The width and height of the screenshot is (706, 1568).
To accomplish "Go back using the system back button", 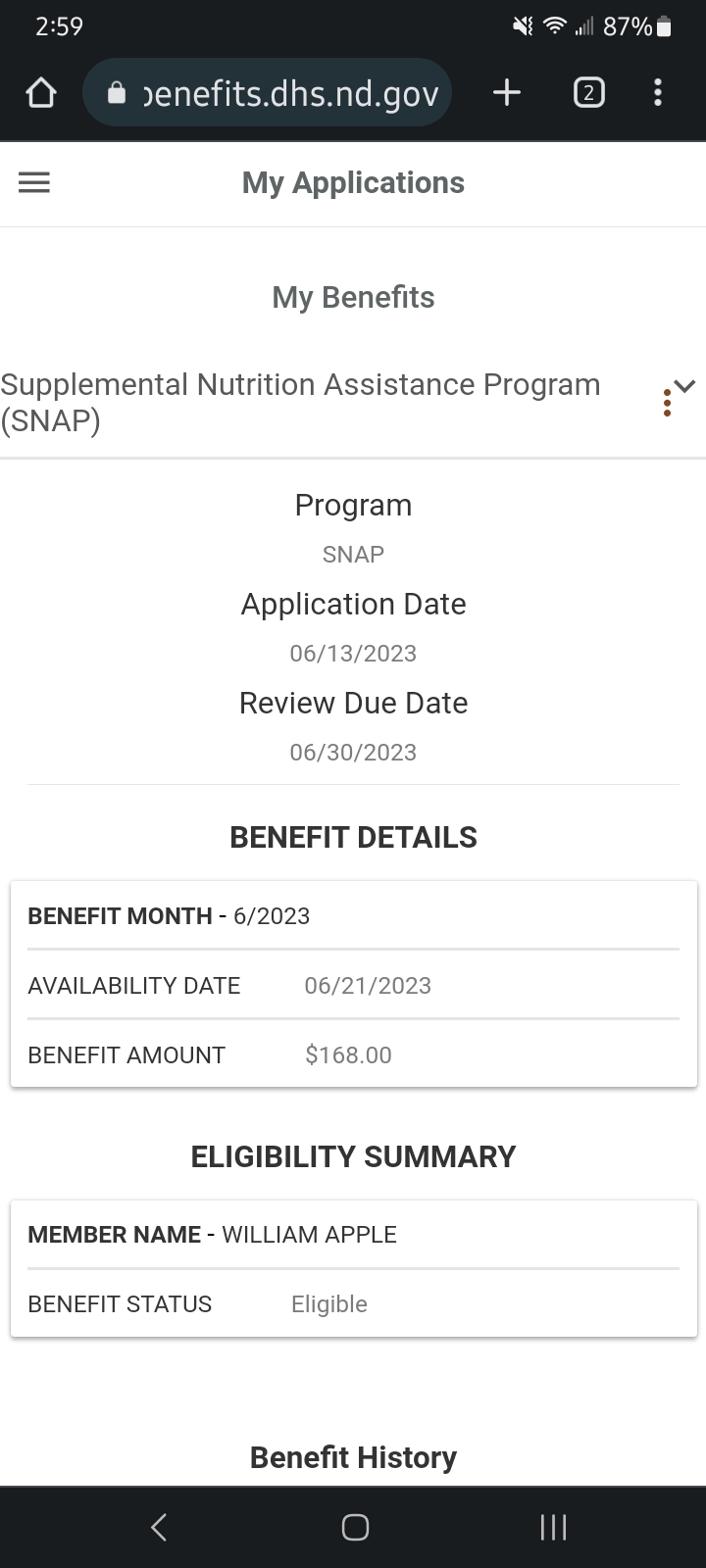I will tap(159, 1527).
